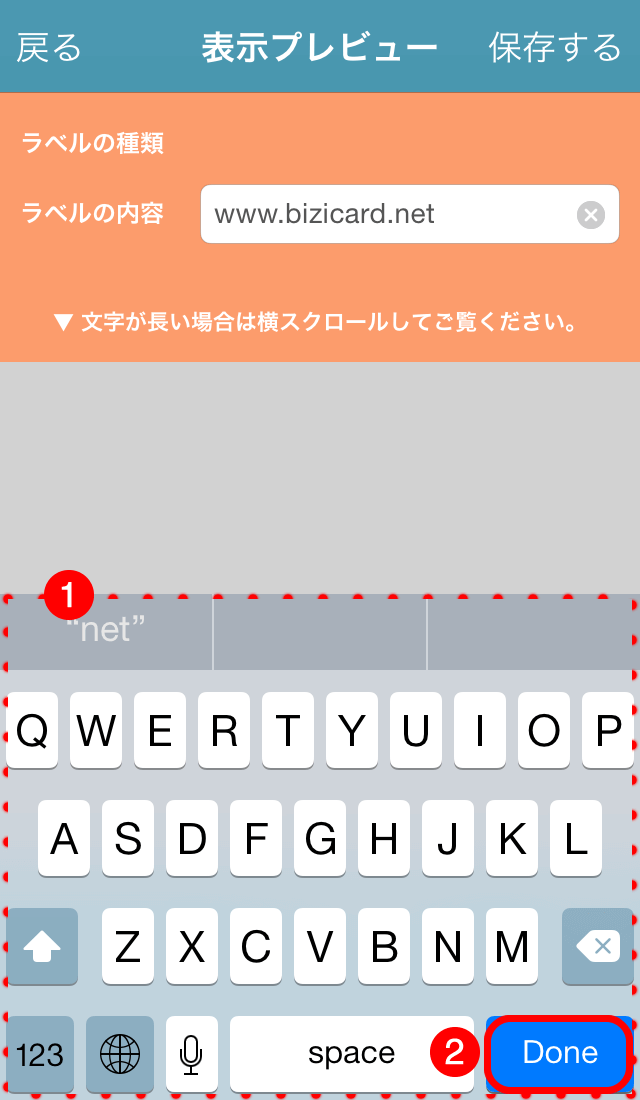Select the "net" keyboard suggestion
The height and width of the screenshot is (1100, 640).
tap(109, 631)
